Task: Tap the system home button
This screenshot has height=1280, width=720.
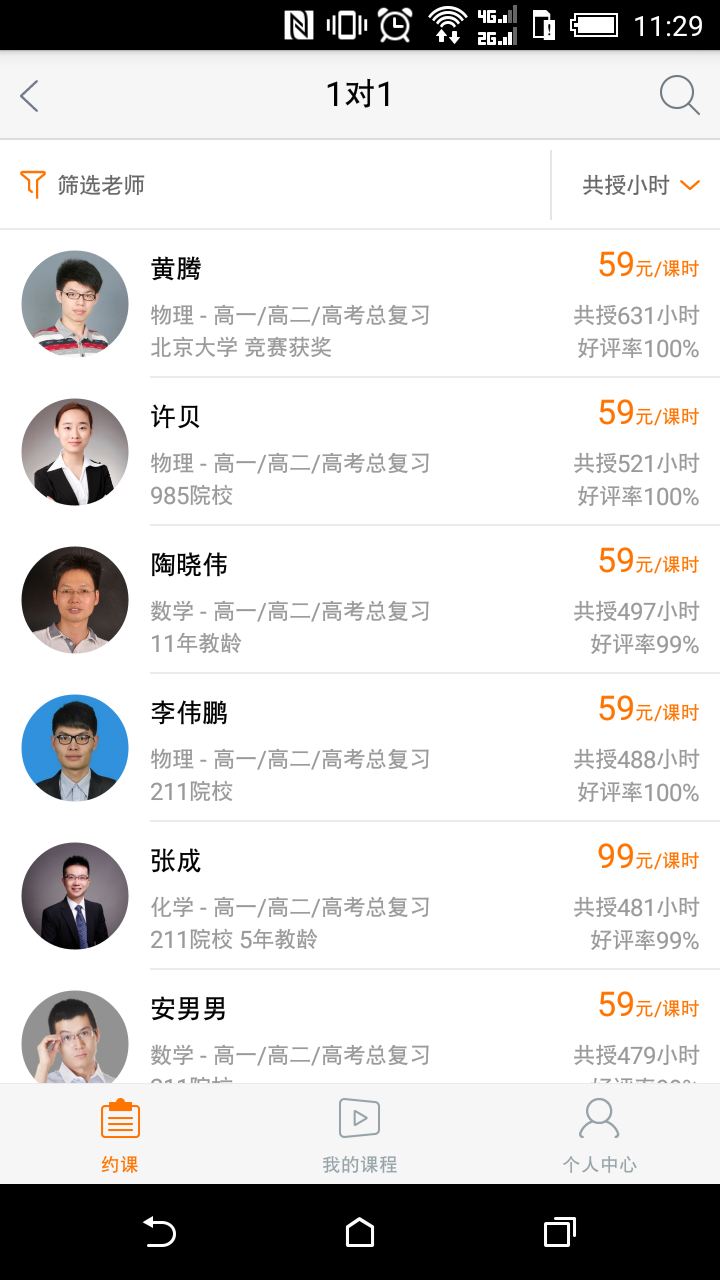Action: pos(360,1232)
